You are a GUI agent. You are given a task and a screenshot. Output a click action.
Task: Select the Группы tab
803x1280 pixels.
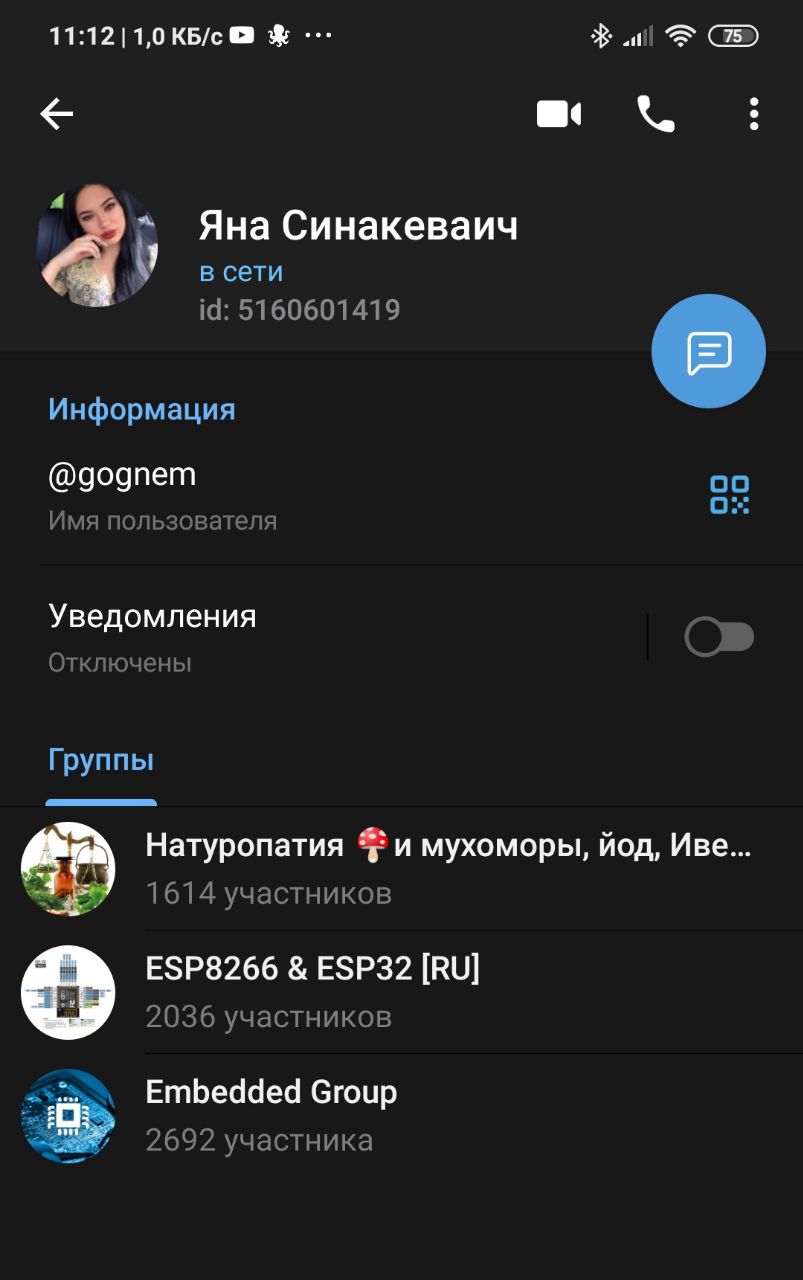[101, 761]
